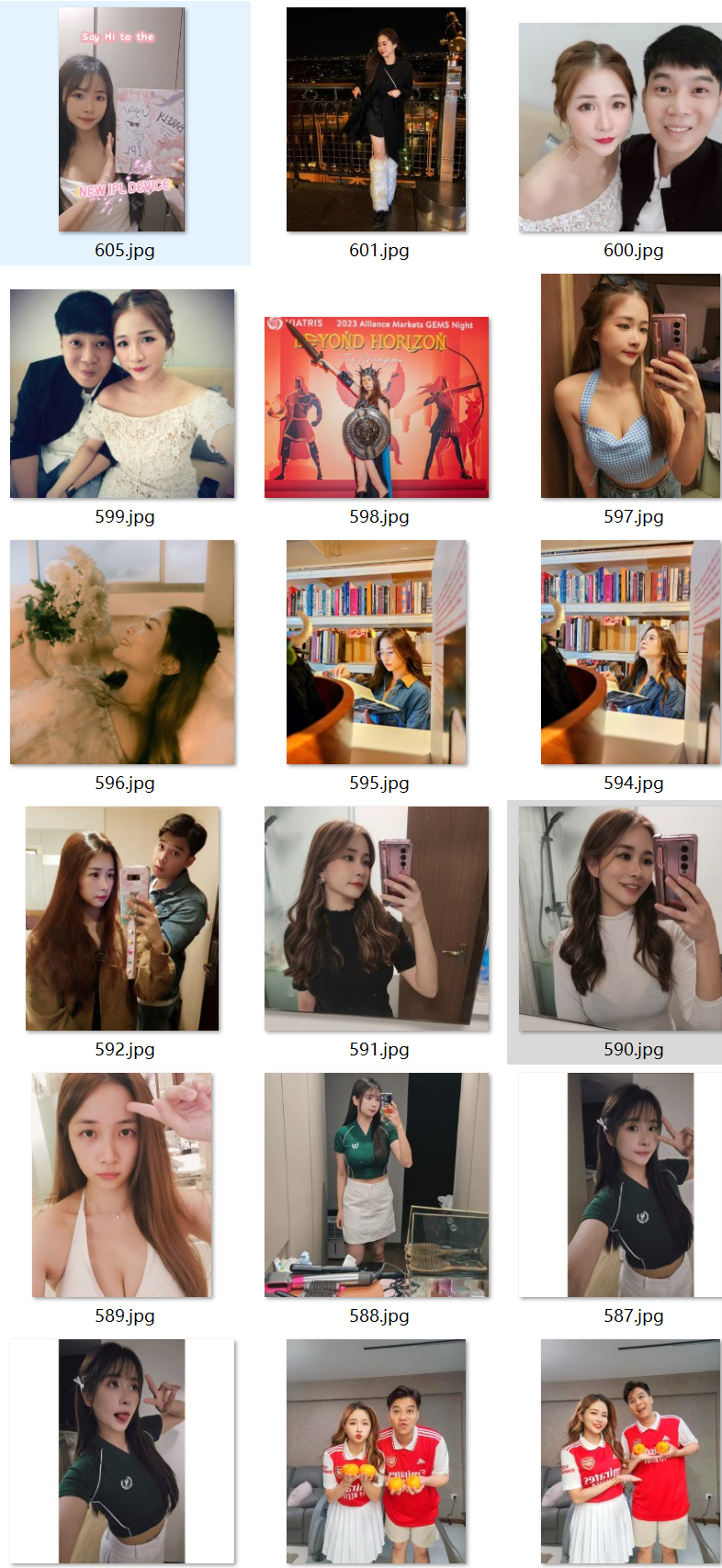Open the 598.jpg event photo
722x1568 pixels.
(x=377, y=407)
